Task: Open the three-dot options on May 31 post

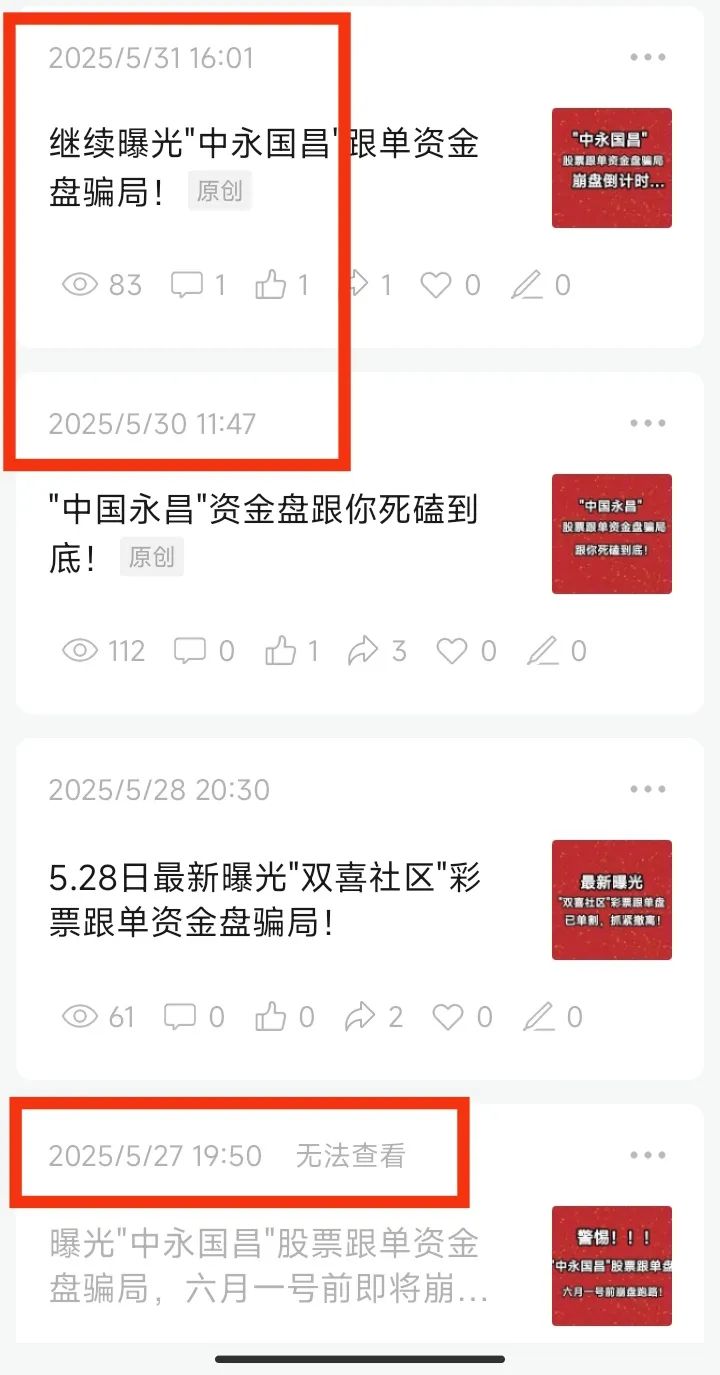Action: (x=649, y=57)
